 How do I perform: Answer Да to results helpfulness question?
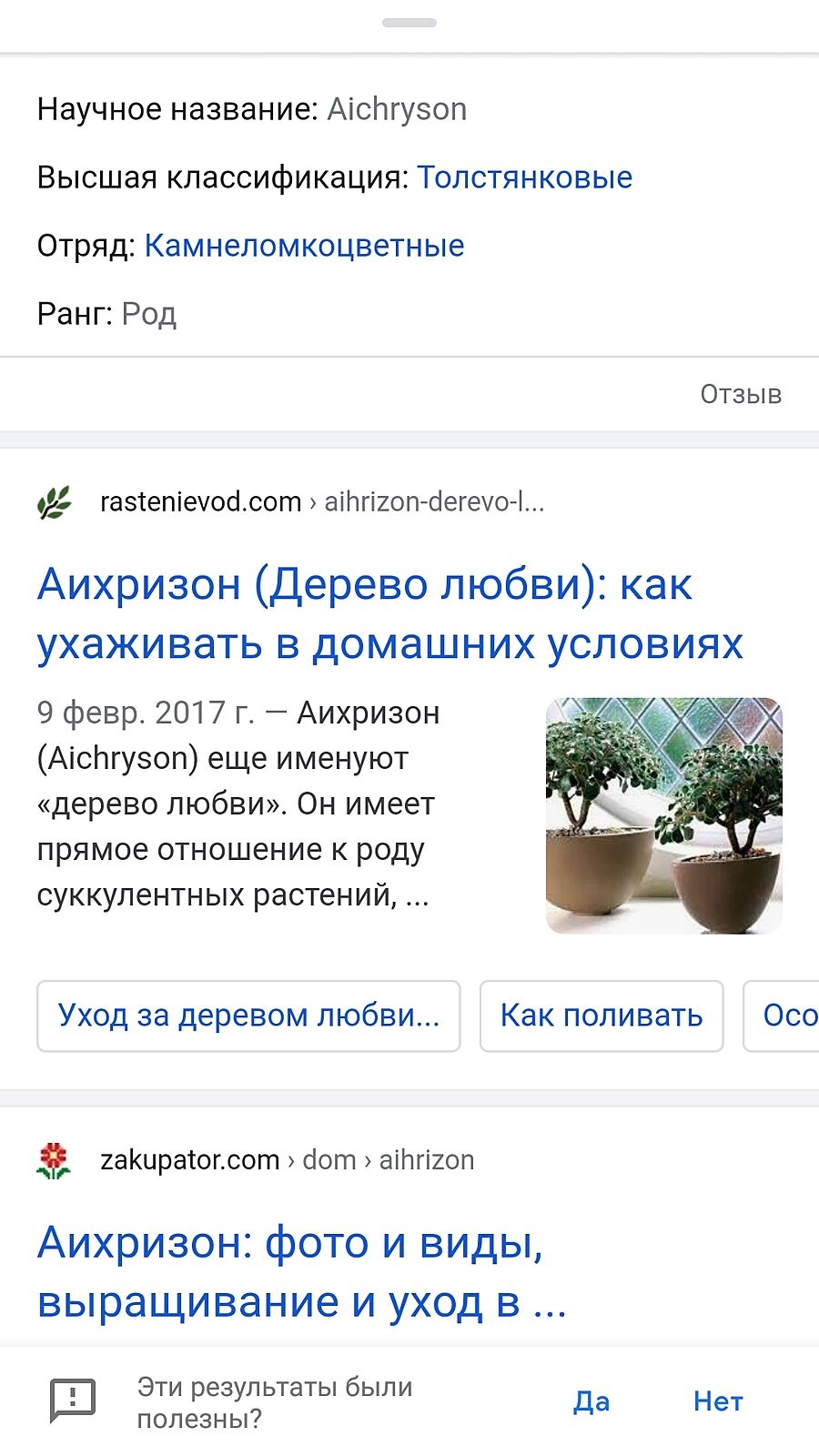pyautogui.click(x=591, y=1401)
